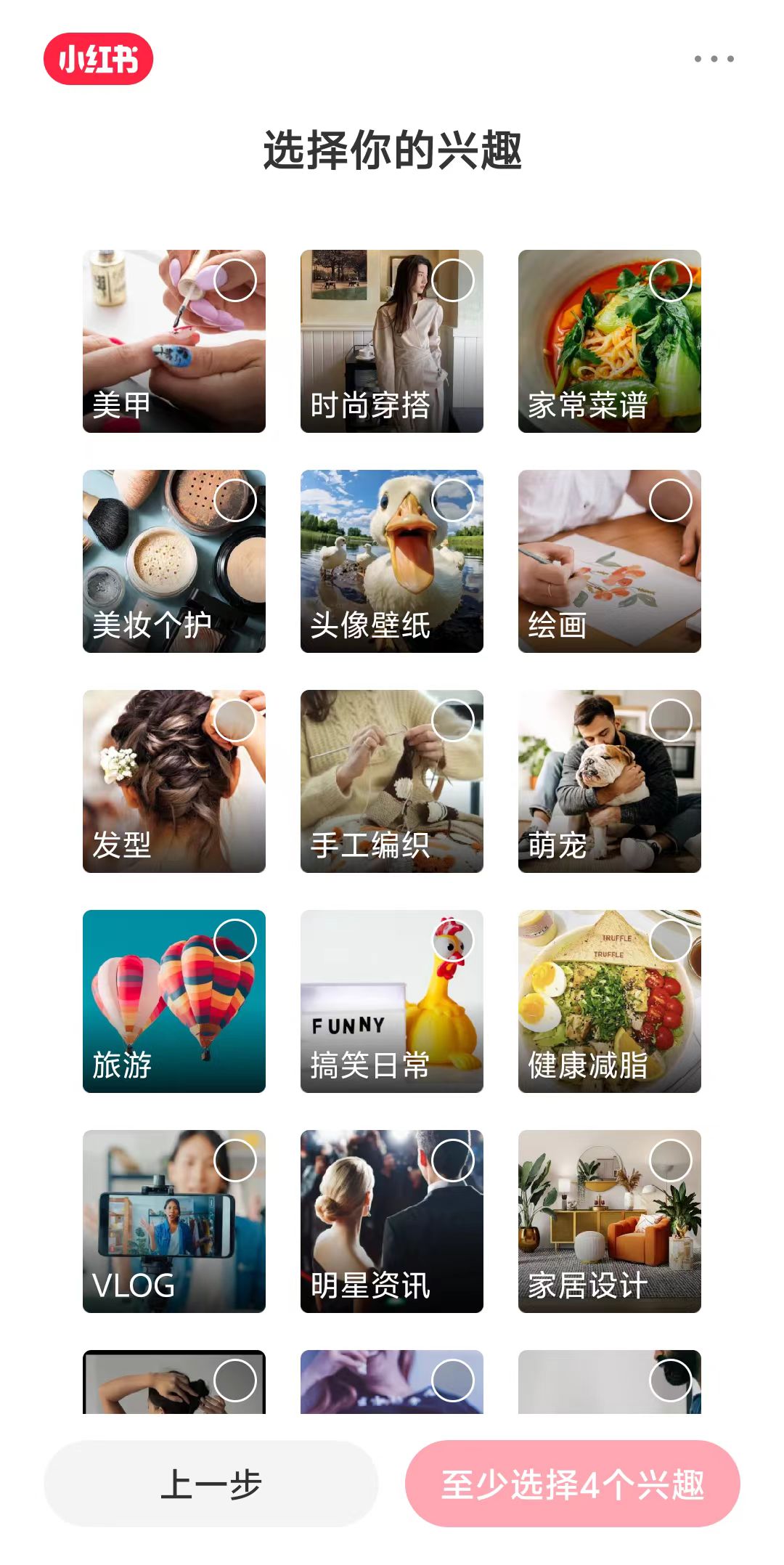Tap the 至少选择4个兴趣 button
This screenshot has height=1565, width=784.
coord(572,1484)
